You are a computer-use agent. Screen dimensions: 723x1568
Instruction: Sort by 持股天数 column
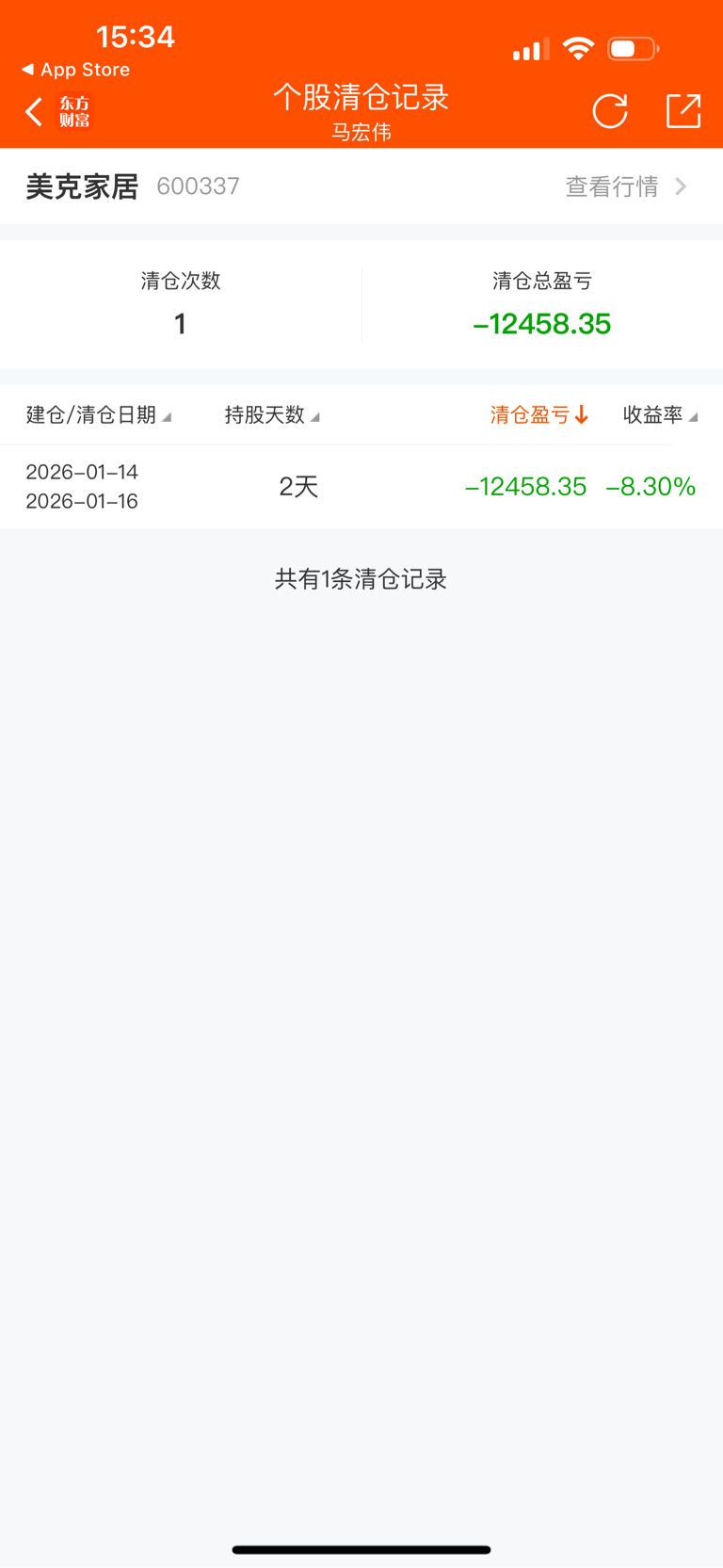[x=272, y=415]
